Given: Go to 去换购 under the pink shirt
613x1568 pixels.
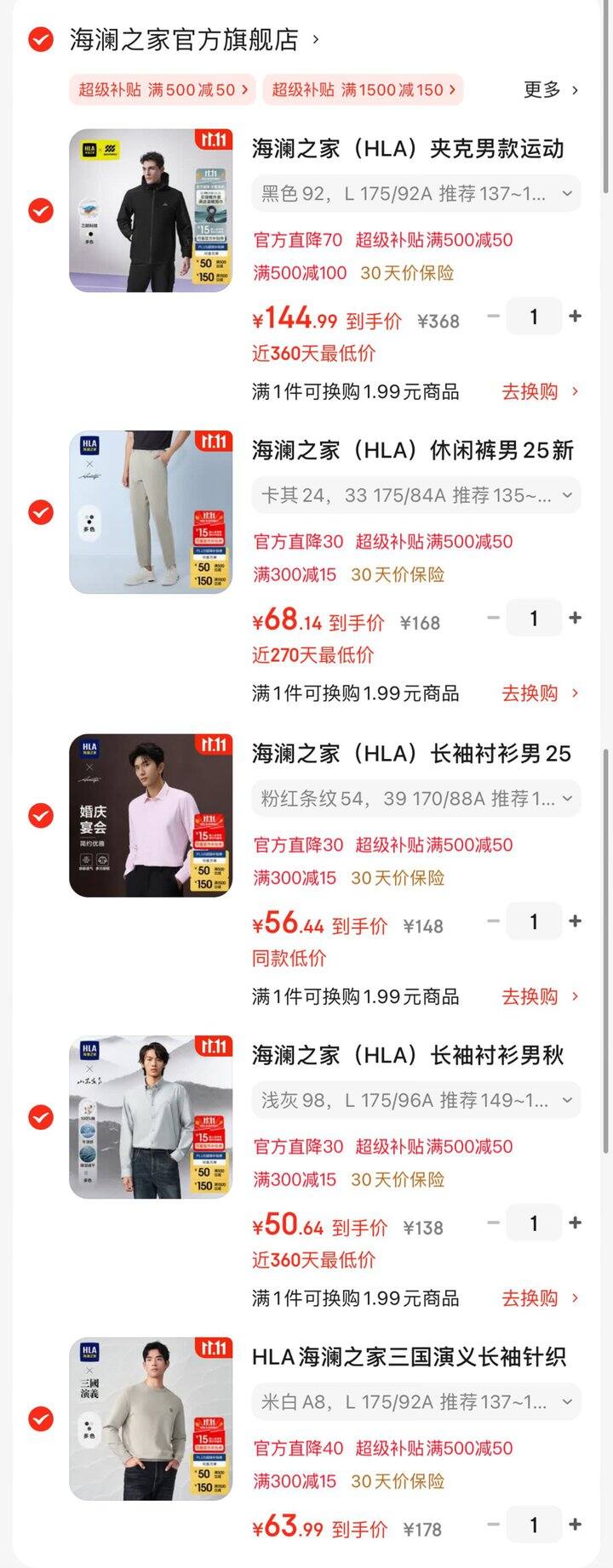Looking at the screenshot, I should click(x=538, y=996).
